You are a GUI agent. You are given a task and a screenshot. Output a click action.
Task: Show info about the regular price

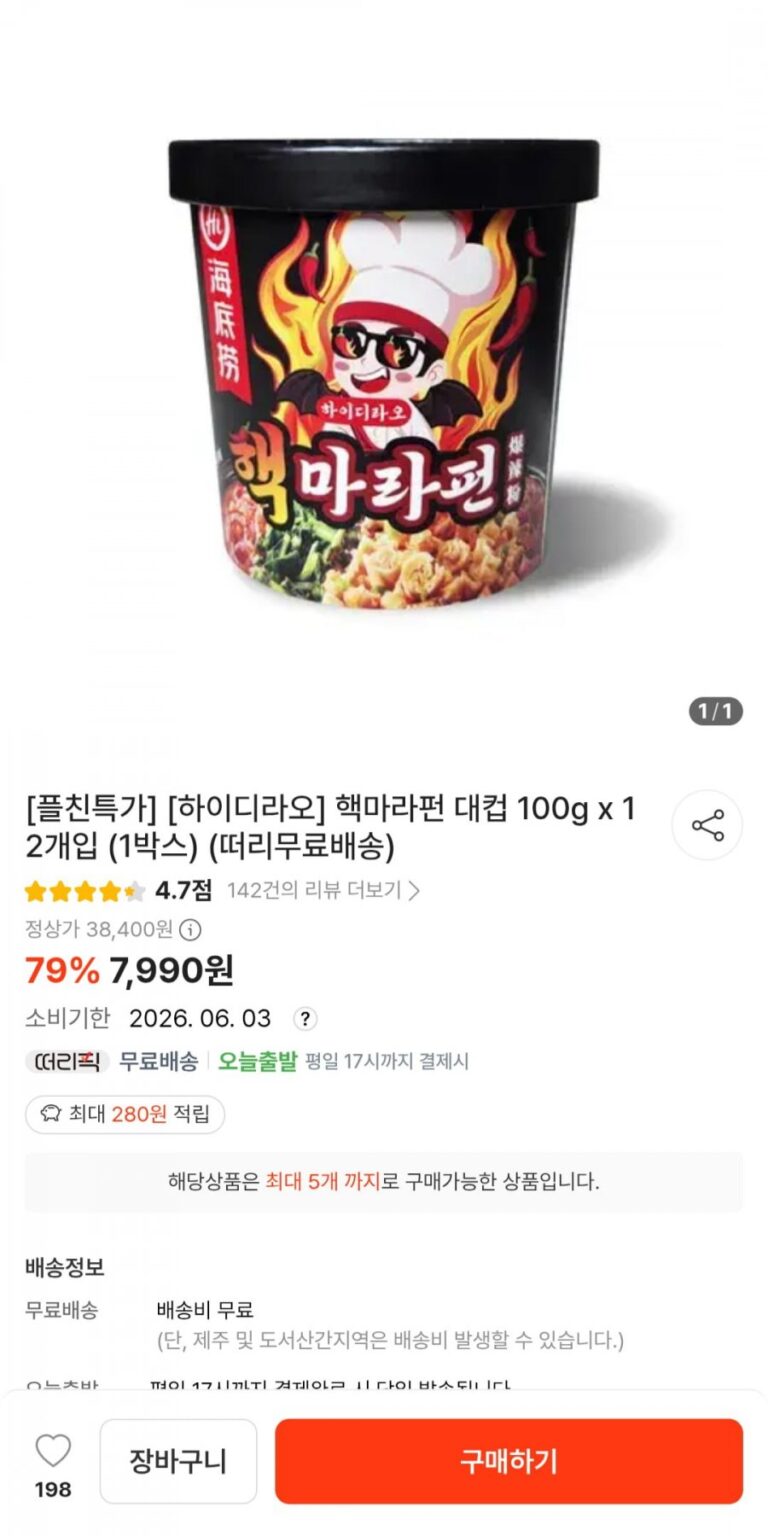(190, 930)
